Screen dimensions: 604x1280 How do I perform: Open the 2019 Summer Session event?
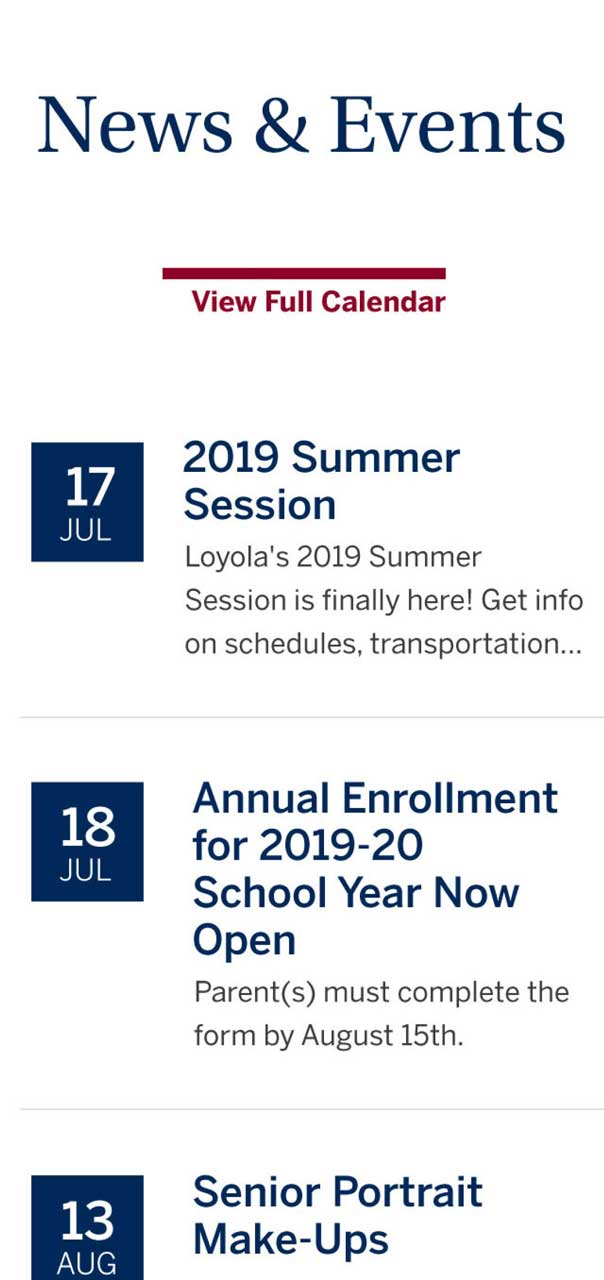tap(321, 481)
